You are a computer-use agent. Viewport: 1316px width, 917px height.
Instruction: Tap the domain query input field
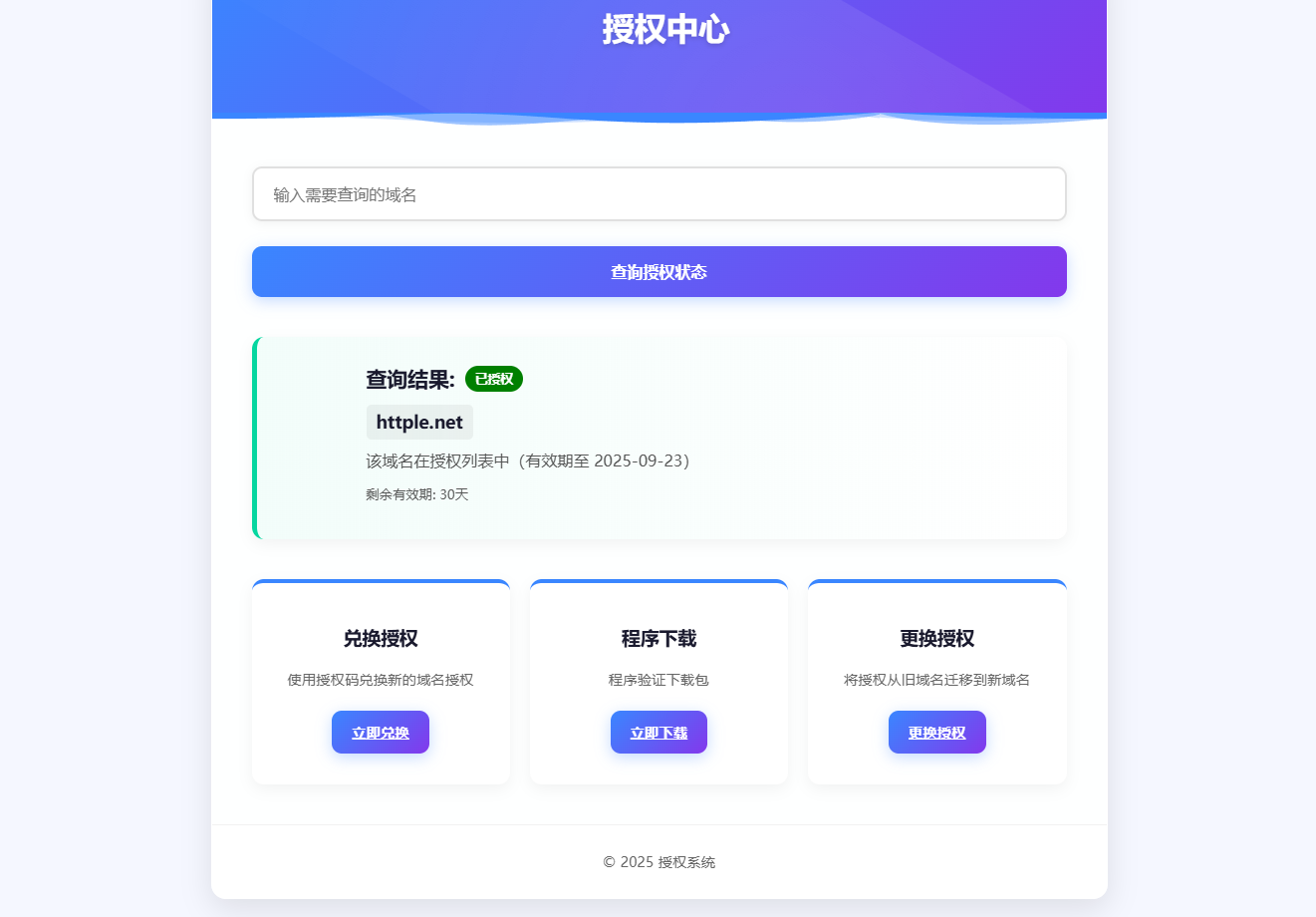658,194
